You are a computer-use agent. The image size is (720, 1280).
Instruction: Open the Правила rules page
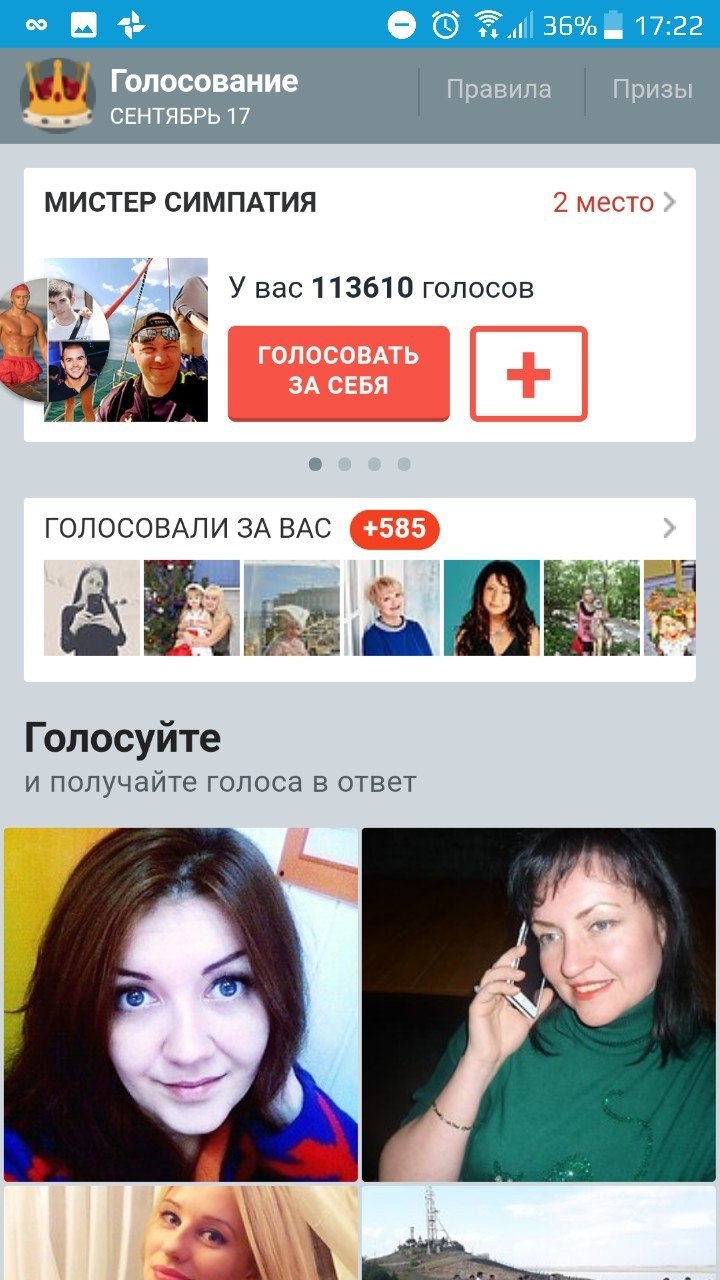pyautogui.click(x=498, y=89)
